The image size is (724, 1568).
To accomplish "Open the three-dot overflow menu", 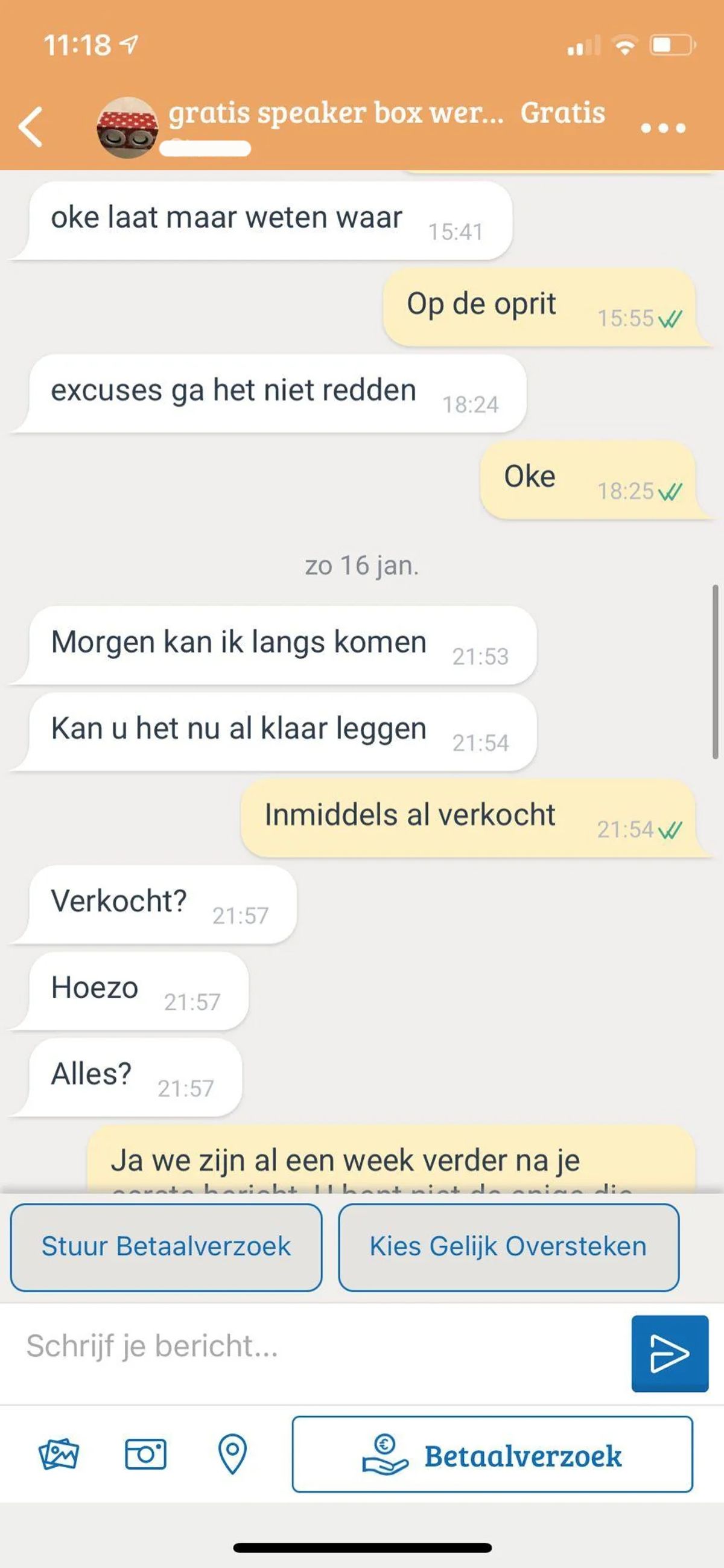I will [x=662, y=128].
